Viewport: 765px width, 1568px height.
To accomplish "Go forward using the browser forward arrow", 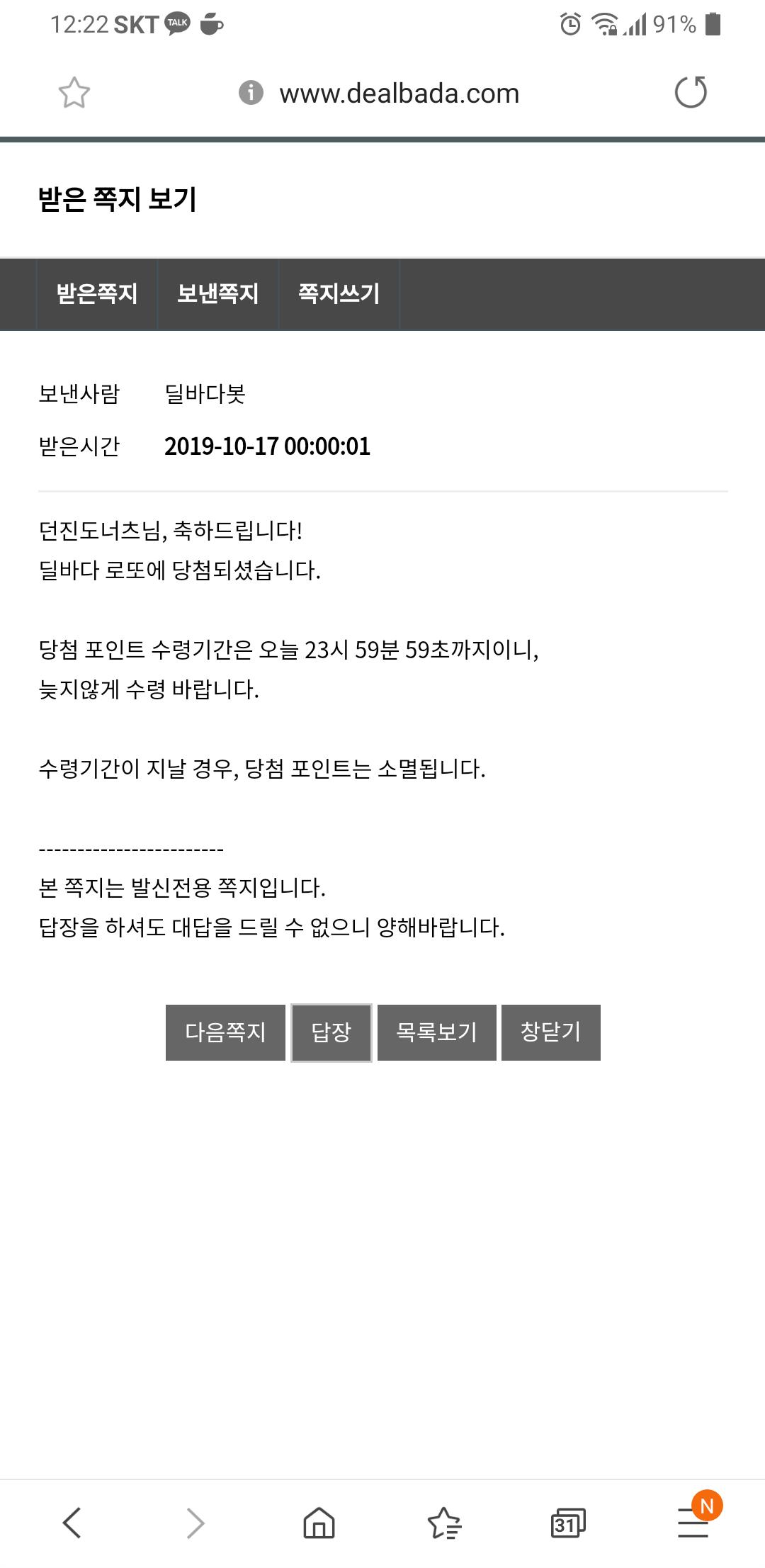I will (x=195, y=1522).
